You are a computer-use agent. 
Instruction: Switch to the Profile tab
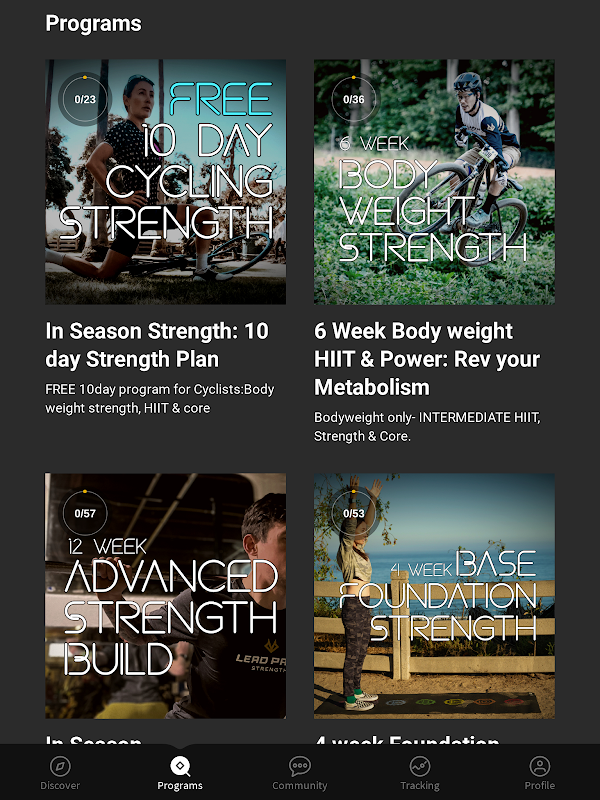(540, 772)
